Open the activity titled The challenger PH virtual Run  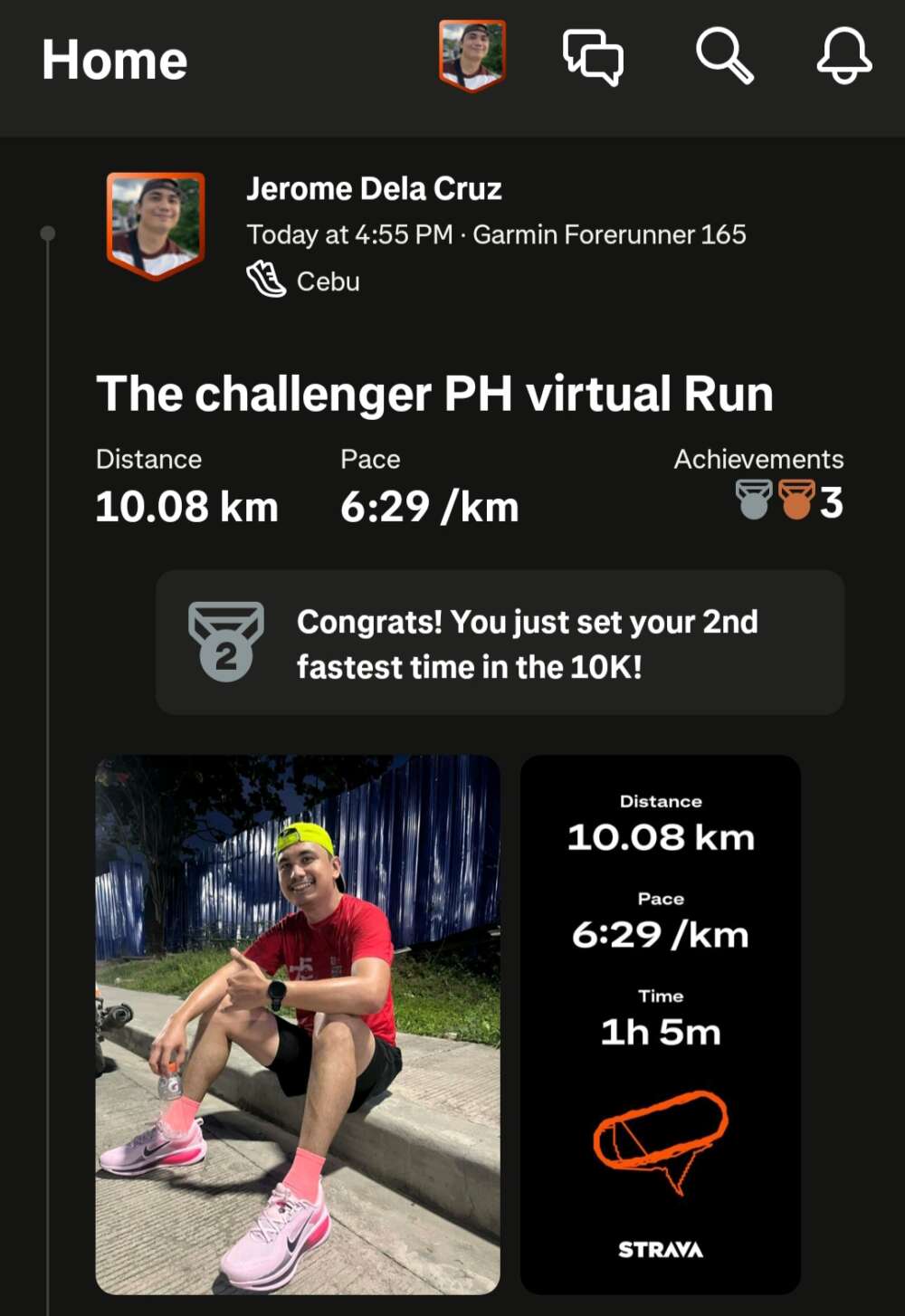click(434, 393)
